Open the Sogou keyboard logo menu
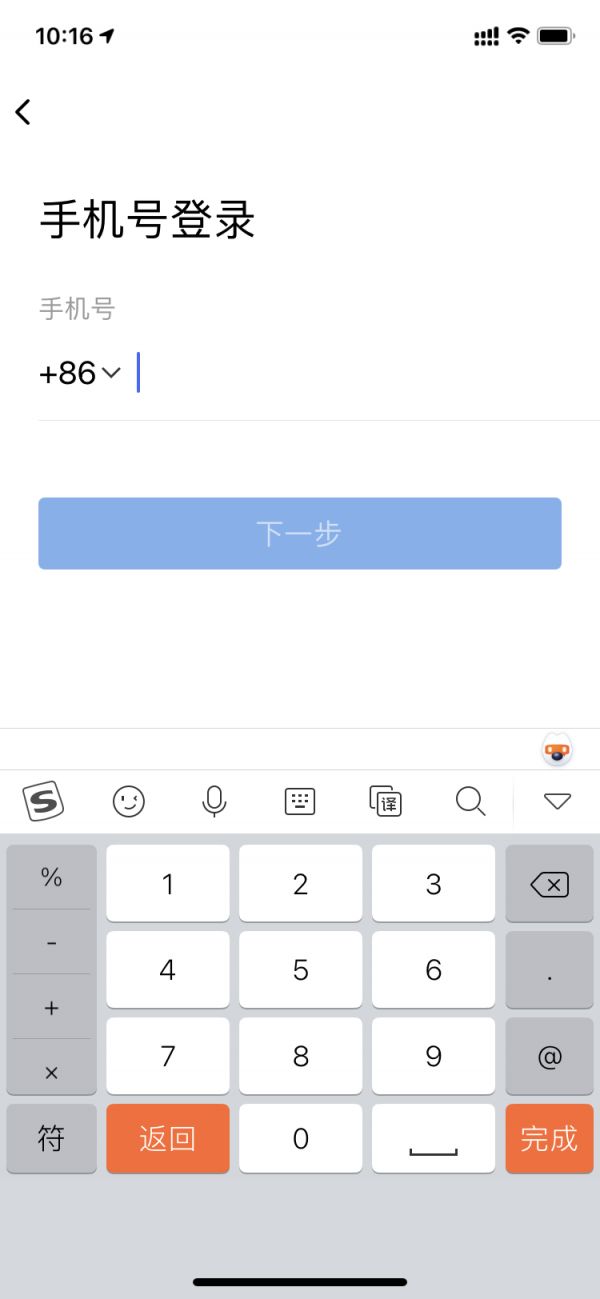 (43, 801)
